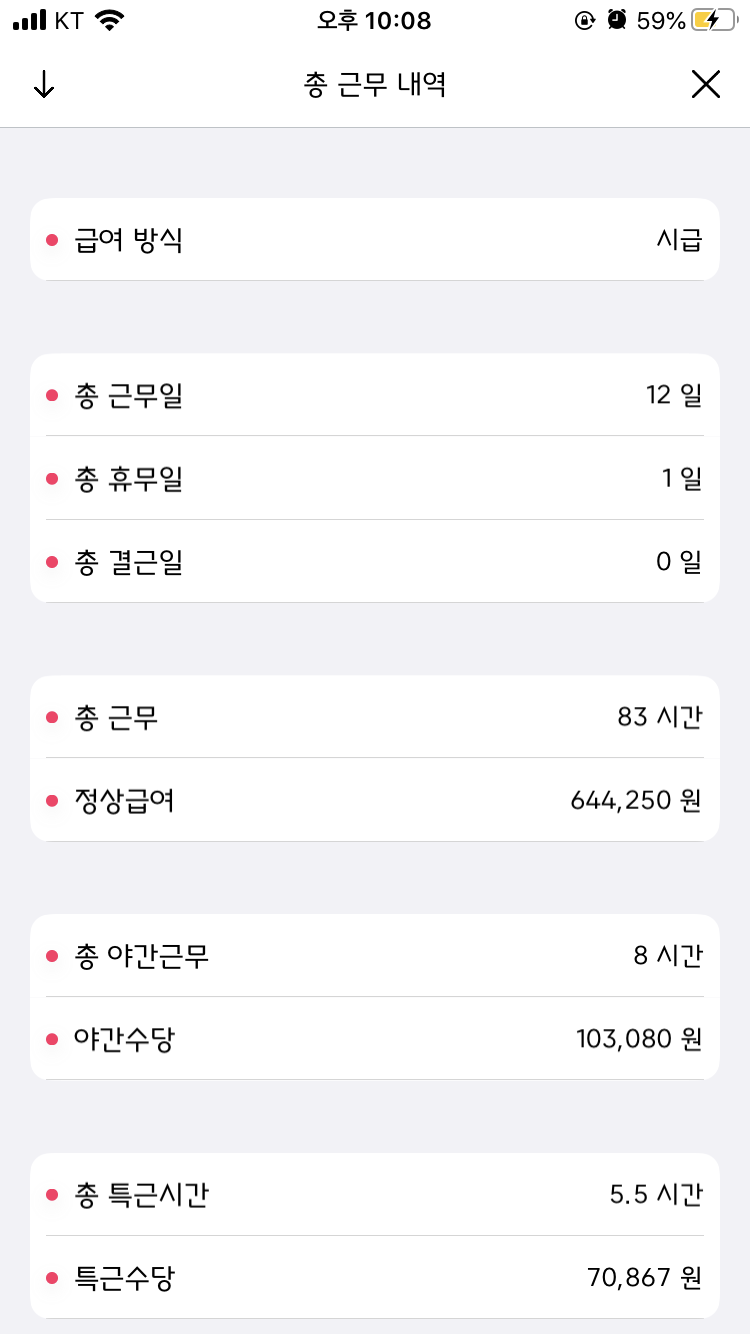This screenshot has width=750, height=1334.
Task: Tap the red dot beside 총 근무일
Action: pos(52,394)
